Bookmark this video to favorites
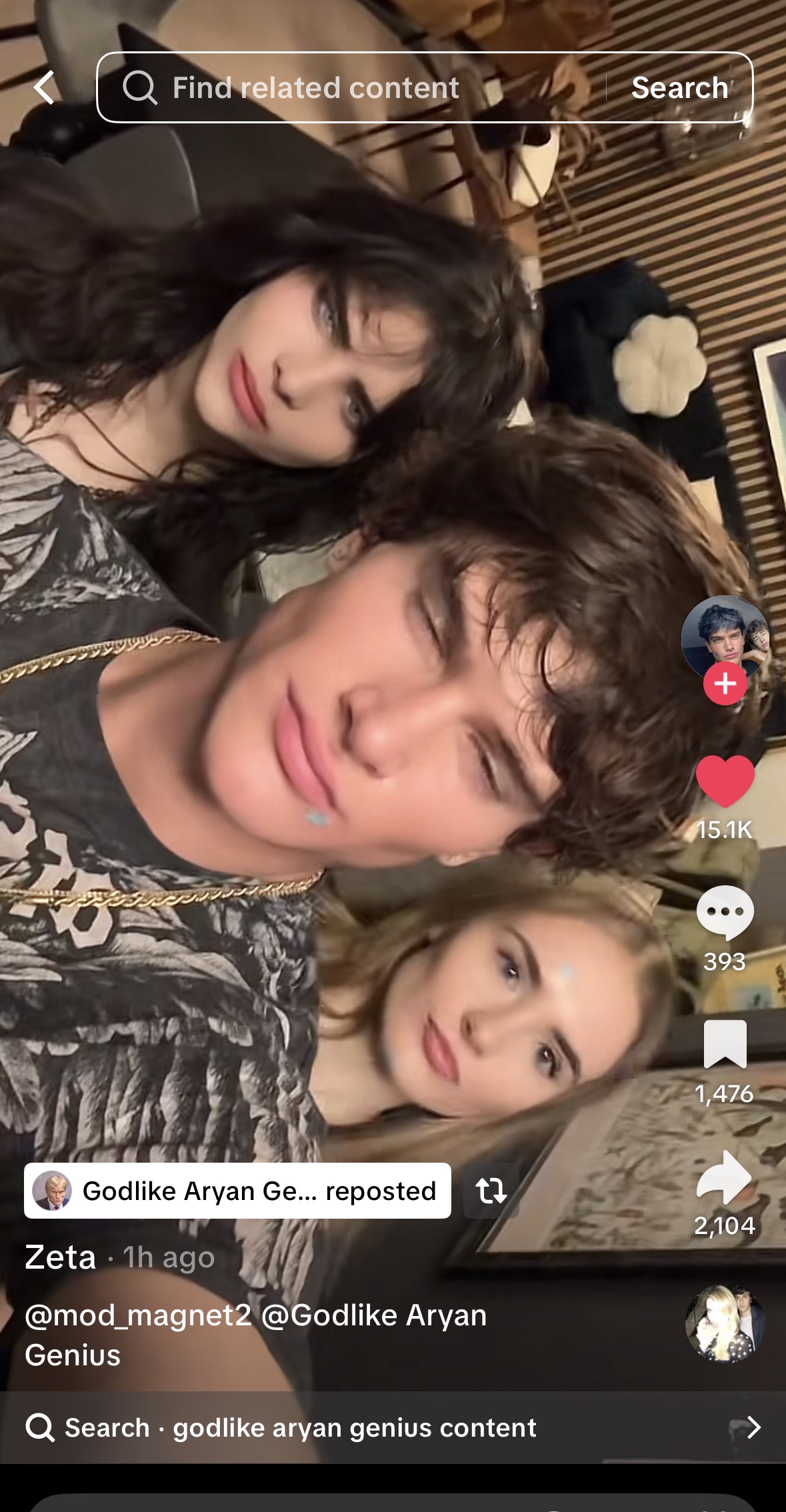The height and width of the screenshot is (1512, 786). [x=725, y=1044]
